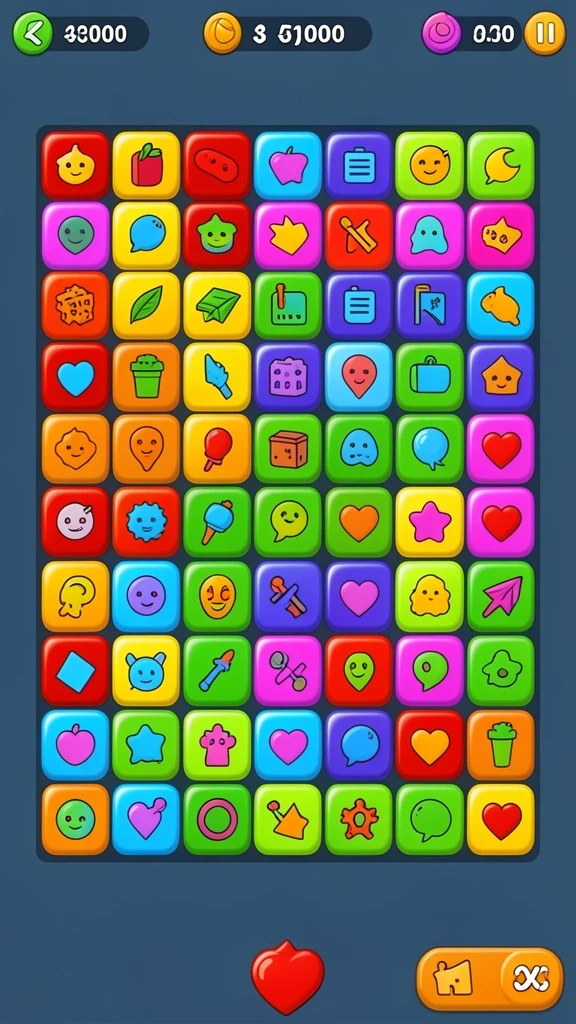This screenshot has width=576, height=1024.
Task: Tap the shuffle button
Action: [531, 978]
